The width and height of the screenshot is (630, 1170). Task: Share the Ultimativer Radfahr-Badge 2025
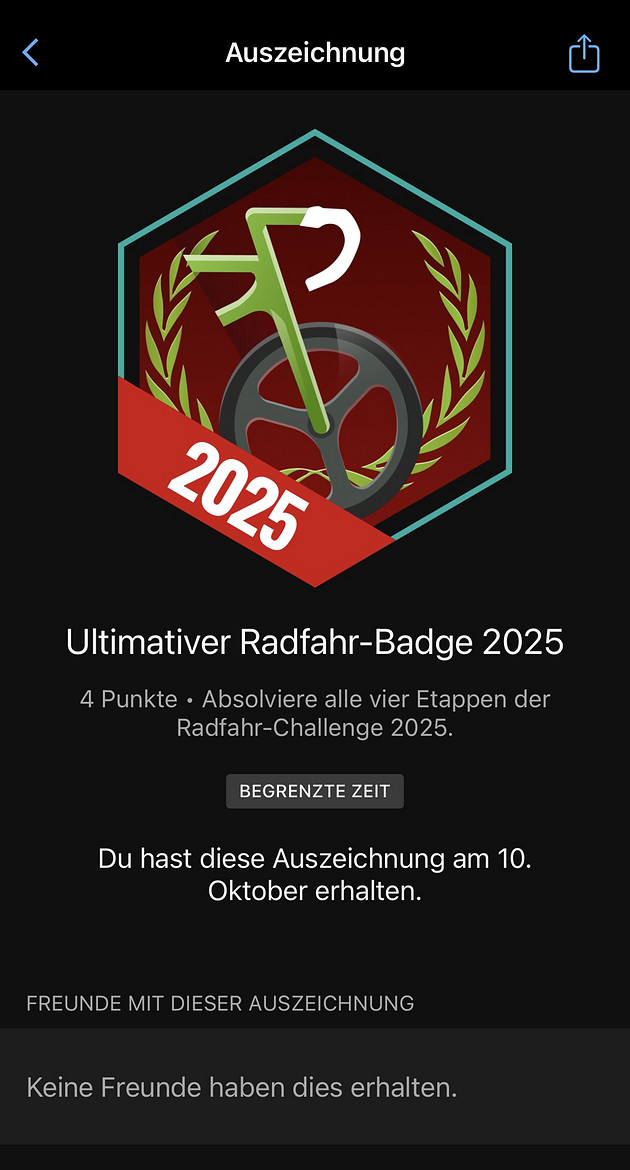pos(584,54)
